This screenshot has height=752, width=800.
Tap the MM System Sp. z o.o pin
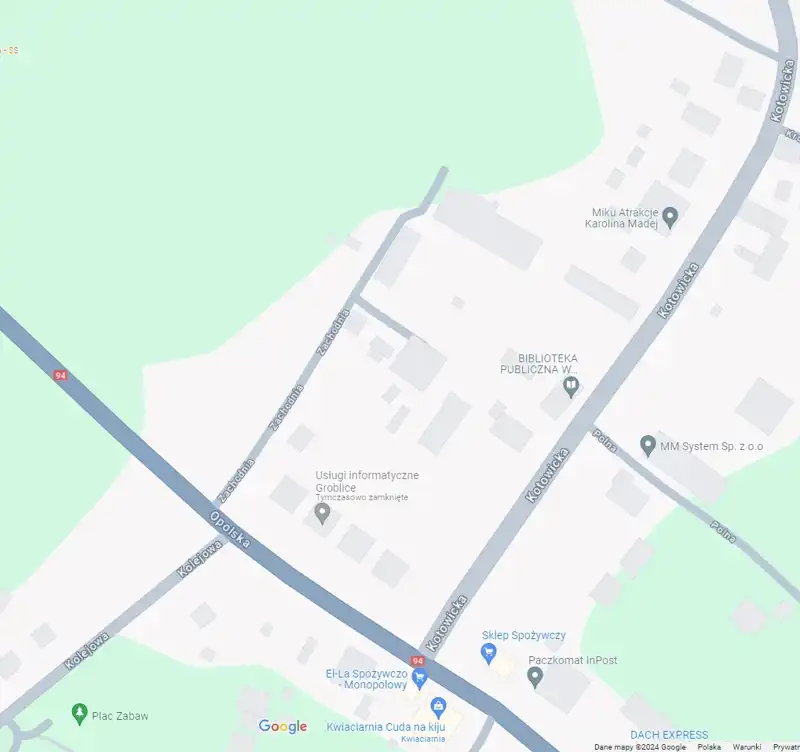(x=648, y=444)
